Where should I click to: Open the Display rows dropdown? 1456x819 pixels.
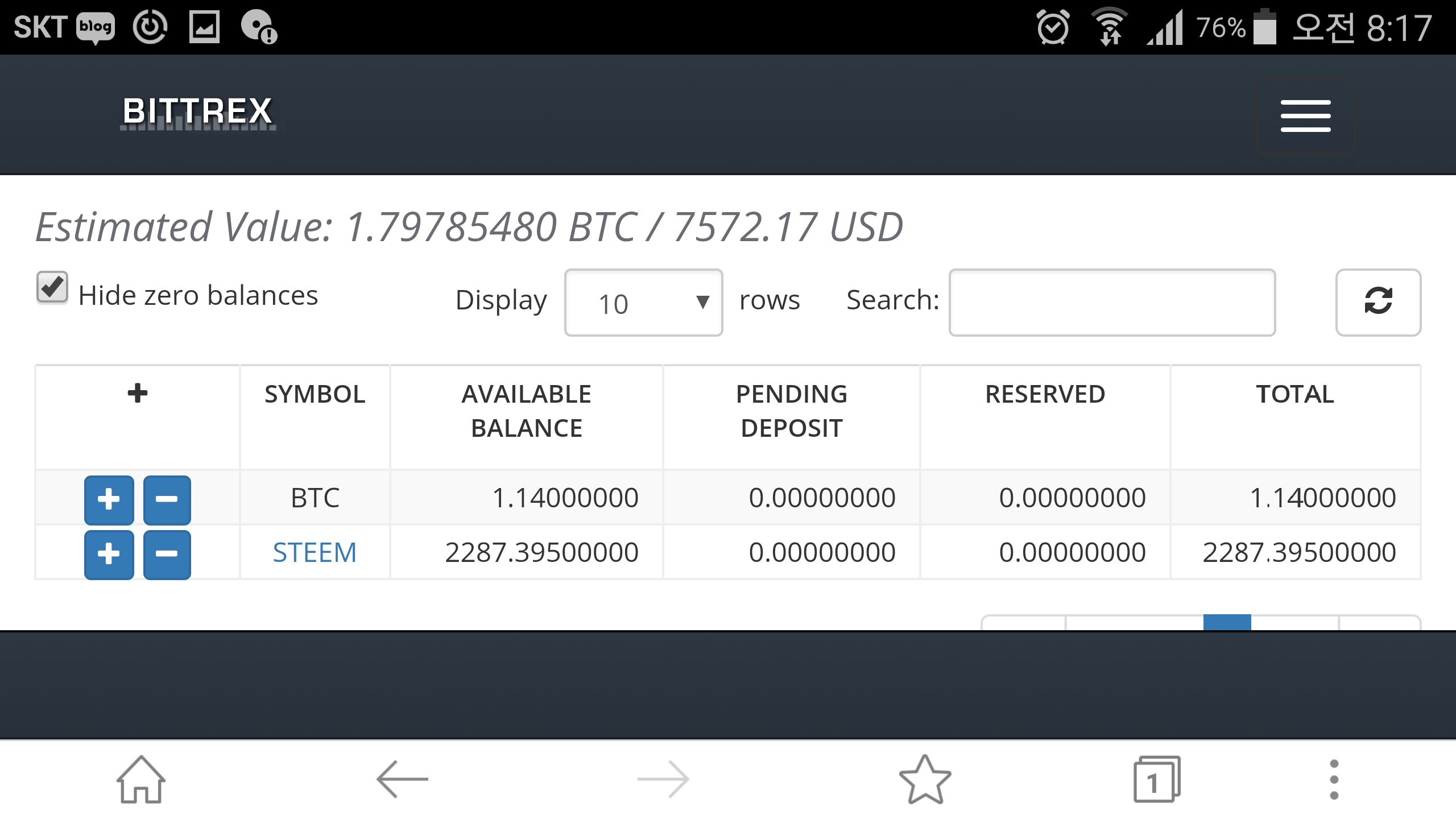643,303
